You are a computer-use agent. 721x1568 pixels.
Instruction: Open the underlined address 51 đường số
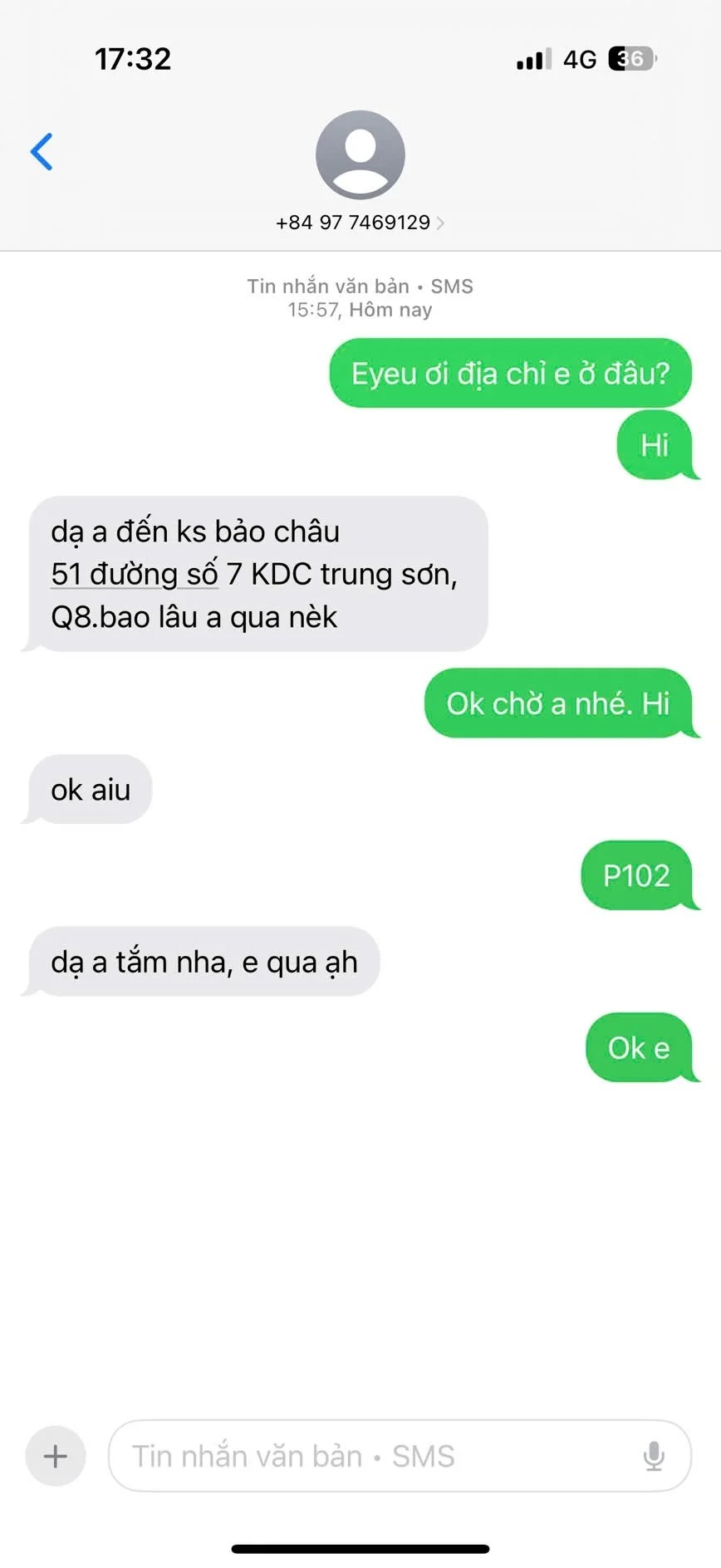click(x=134, y=575)
